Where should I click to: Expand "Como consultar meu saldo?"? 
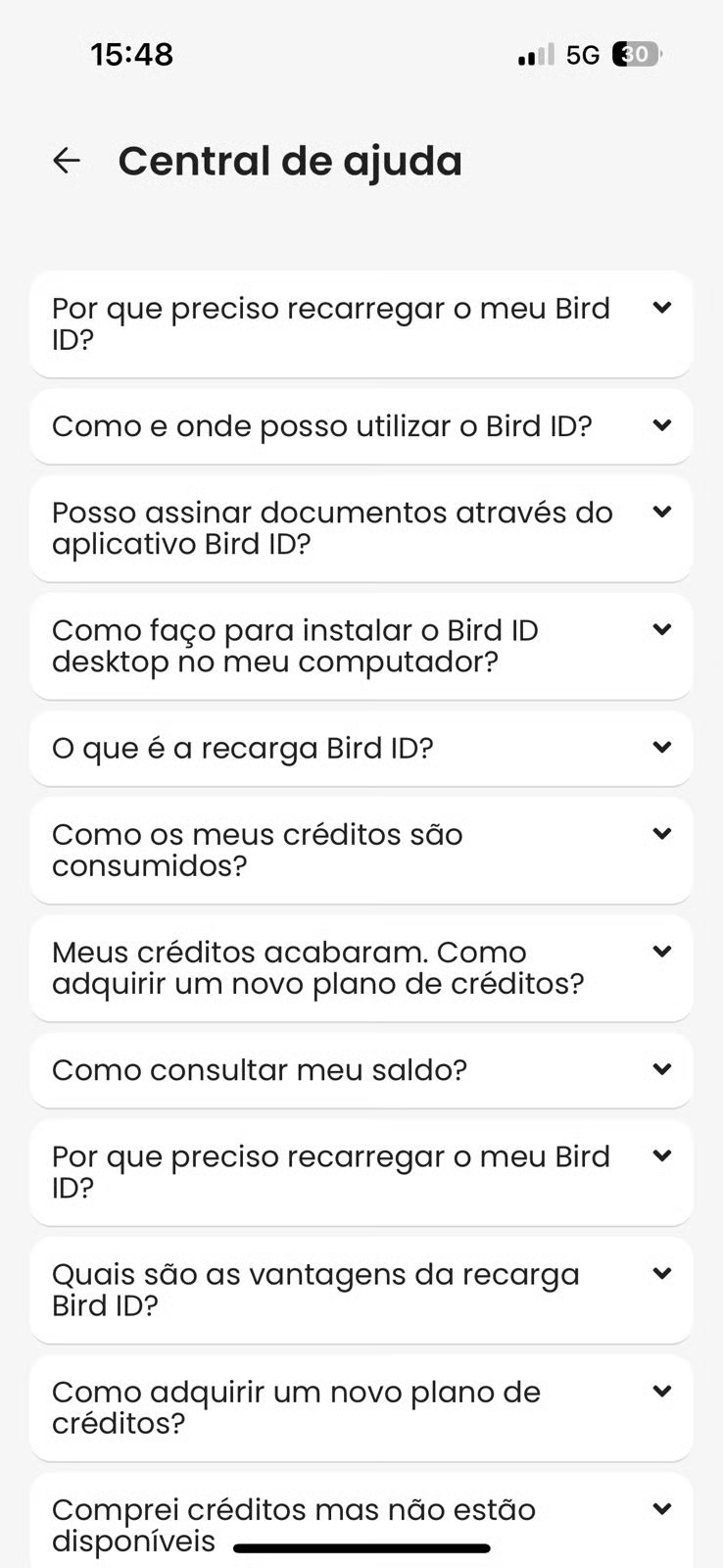(361, 1069)
